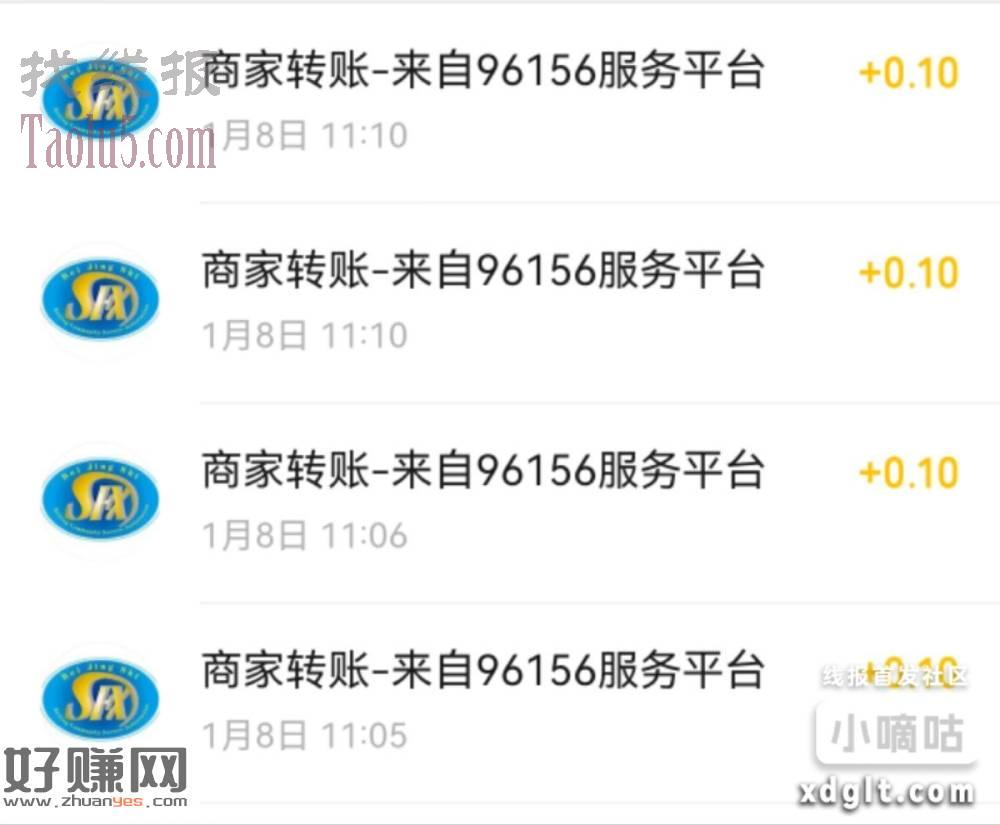This screenshot has height=825, width=1000.
Task: View the 96156 transfer from 1月8日 11:05
Action: [x=483, y=700]
